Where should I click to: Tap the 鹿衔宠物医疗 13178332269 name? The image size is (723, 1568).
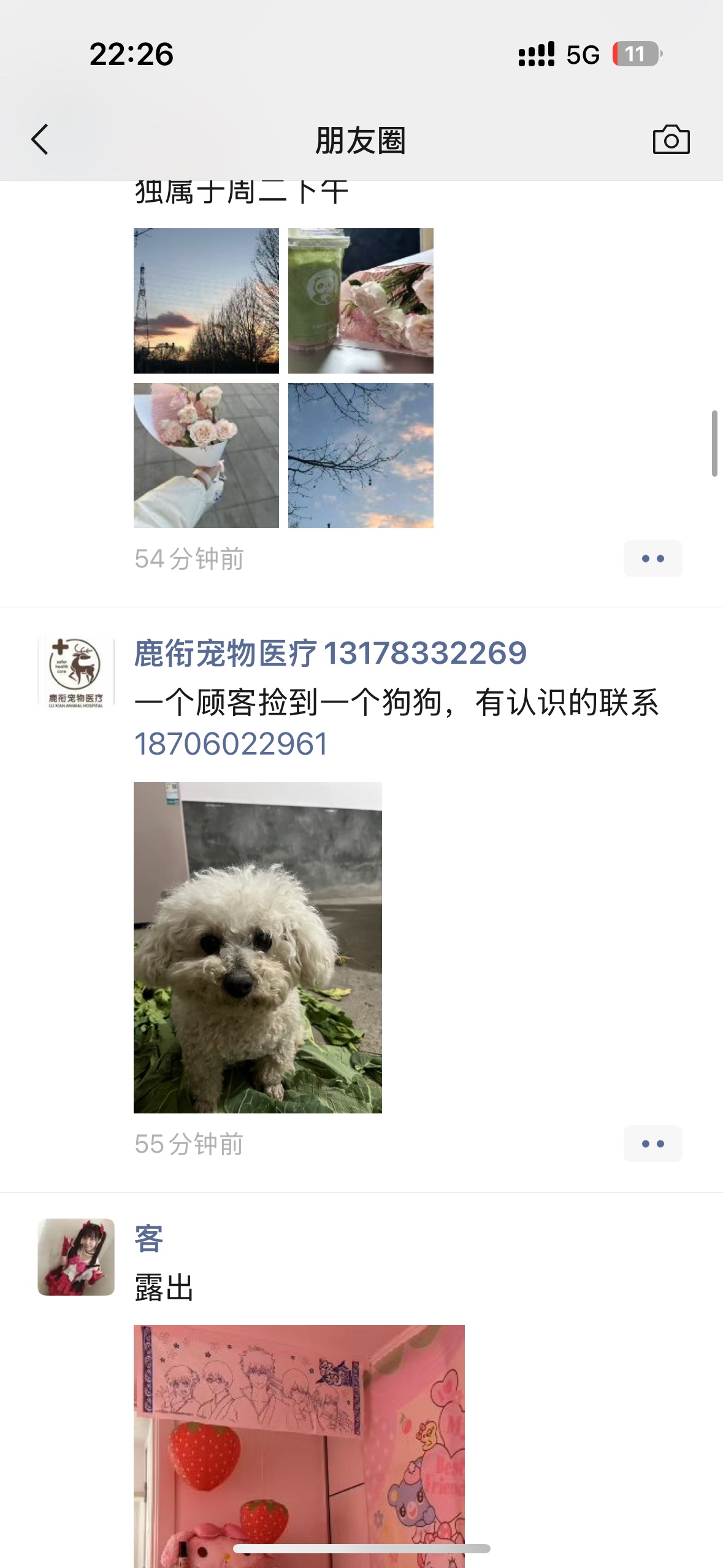point(330,653)
